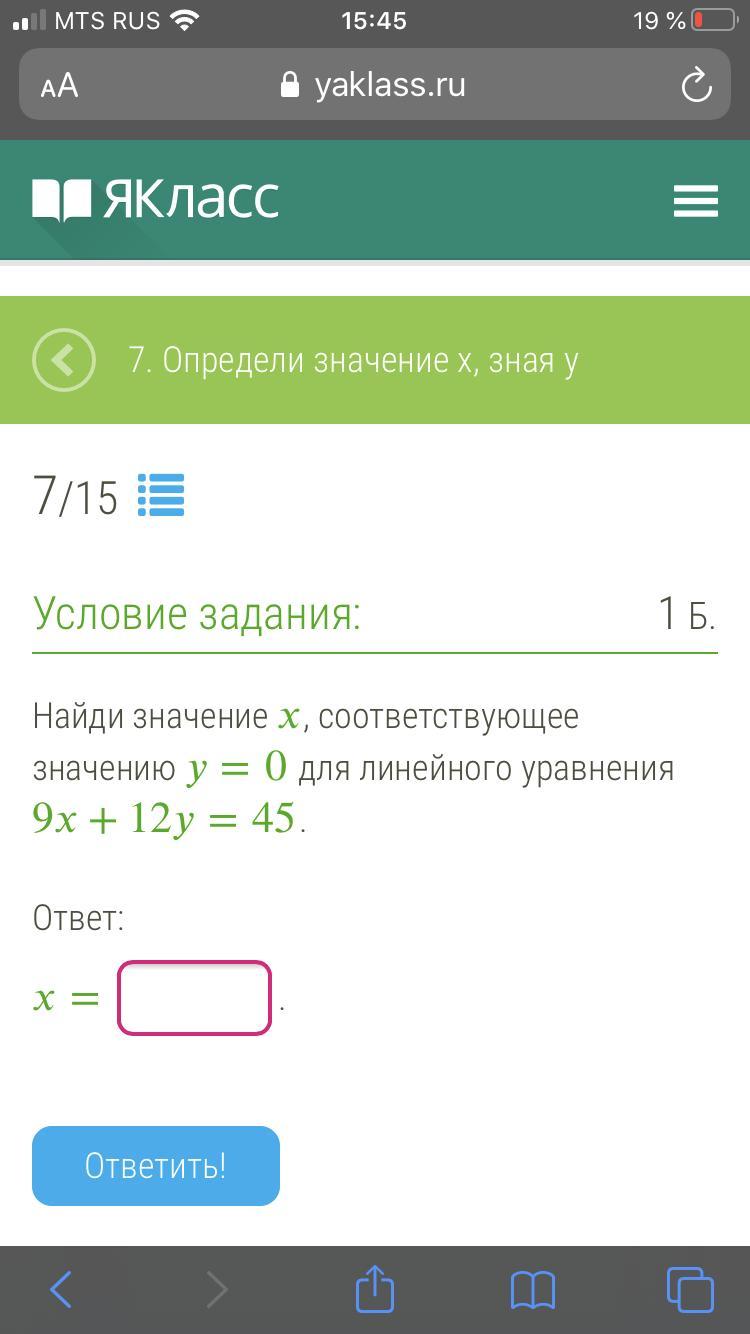Tap the answer field for x
This screenshot has width=750, height=1334.
[x=195, y=997]
